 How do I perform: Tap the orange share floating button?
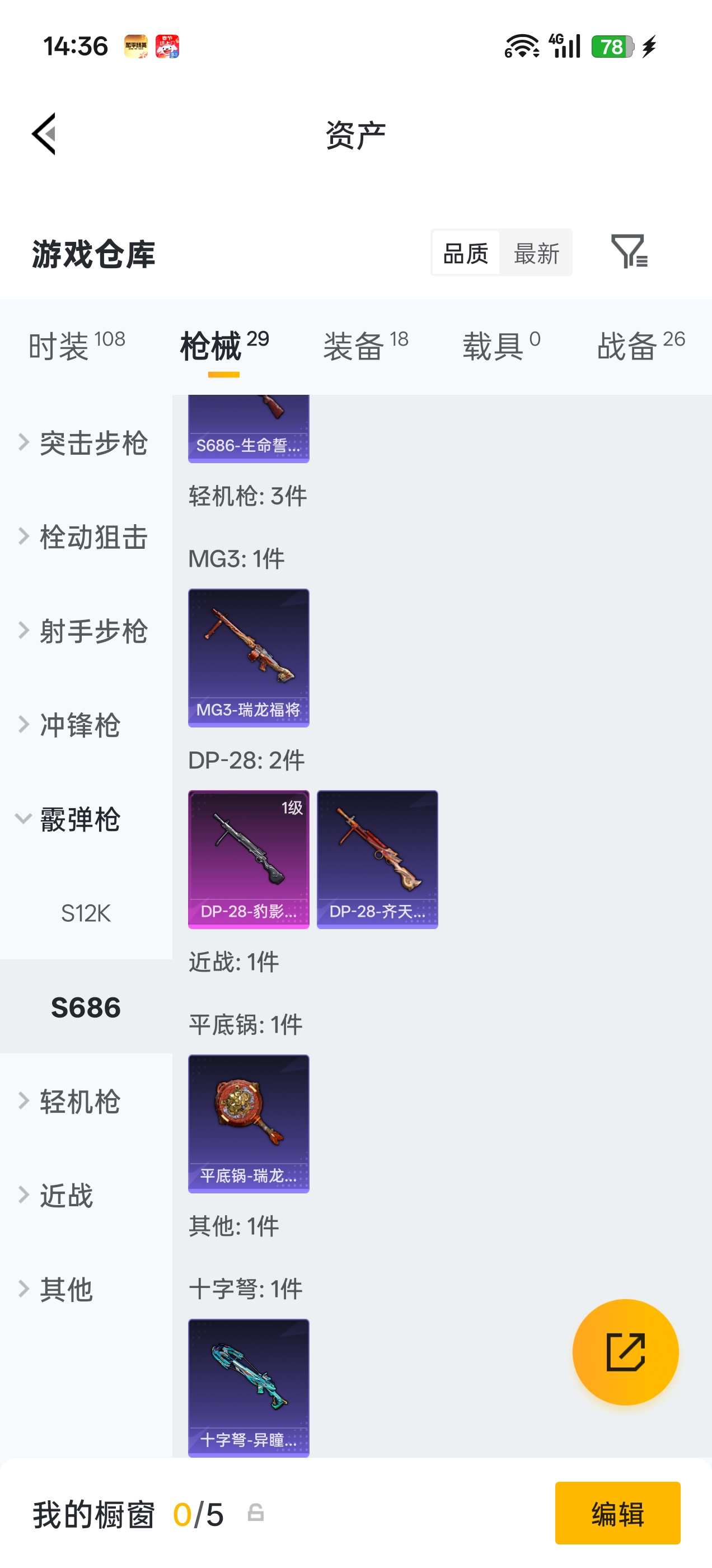625,1352
